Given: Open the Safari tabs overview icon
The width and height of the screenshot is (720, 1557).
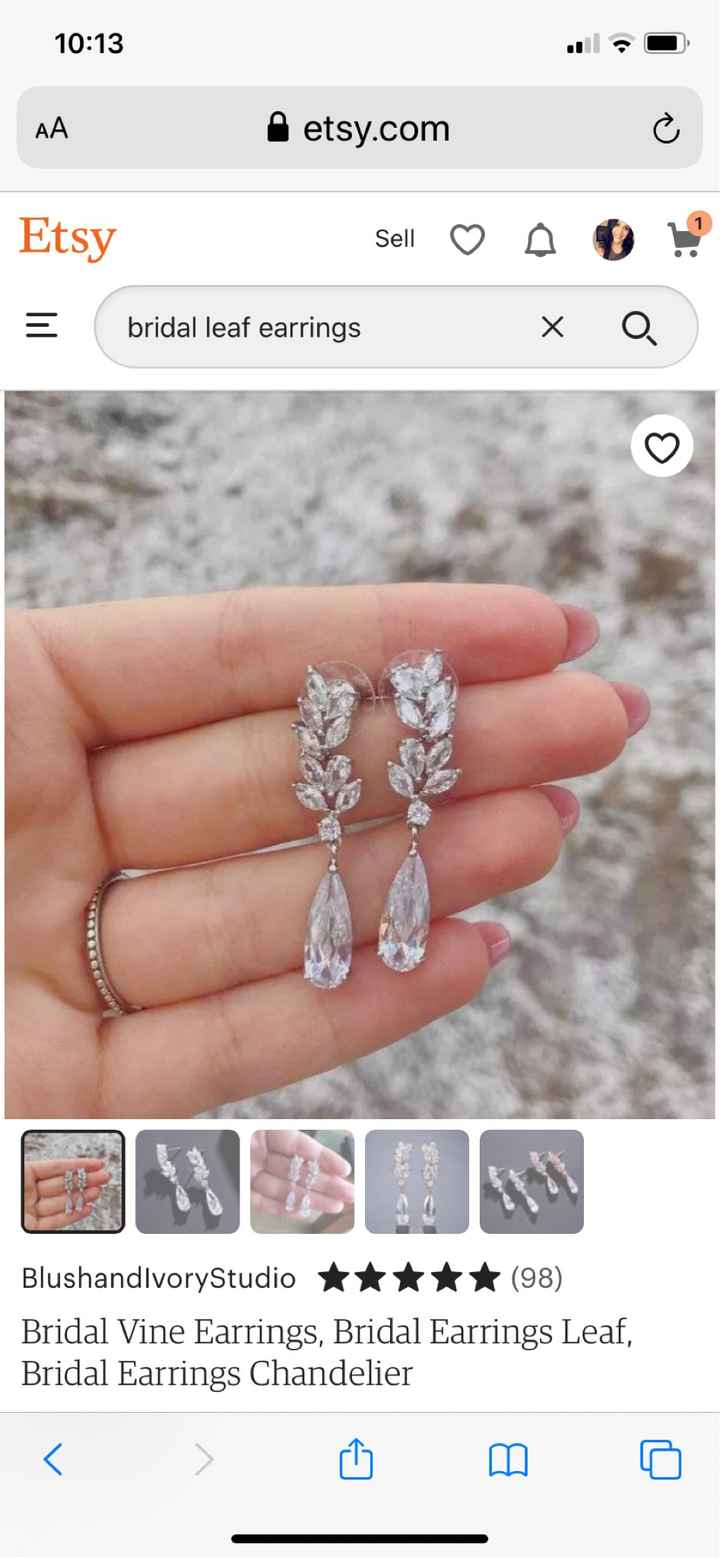Looking at the screenshot, I should pyautogui.click(x=660, y=1459).
